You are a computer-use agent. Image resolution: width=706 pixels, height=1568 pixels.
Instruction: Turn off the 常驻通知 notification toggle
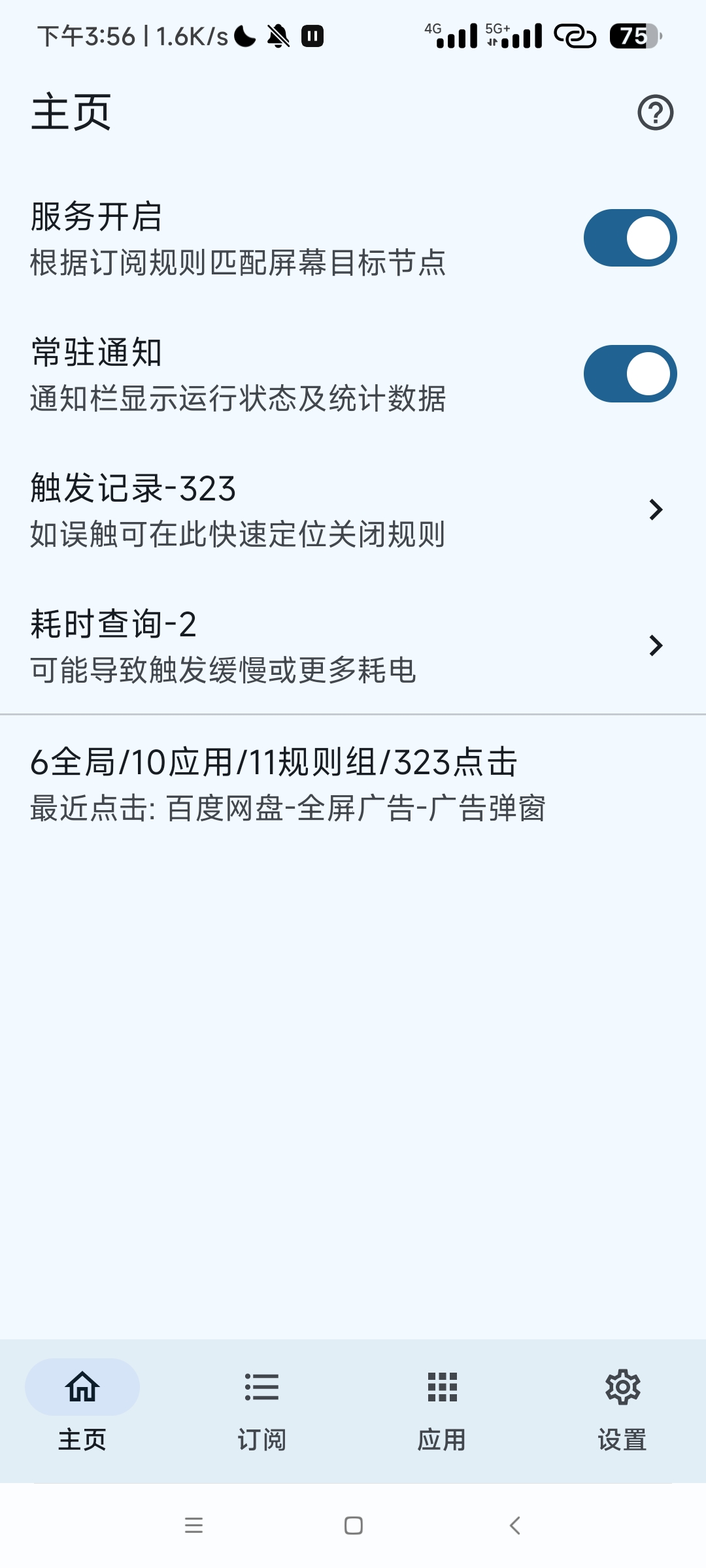click(x=630, y=374)
